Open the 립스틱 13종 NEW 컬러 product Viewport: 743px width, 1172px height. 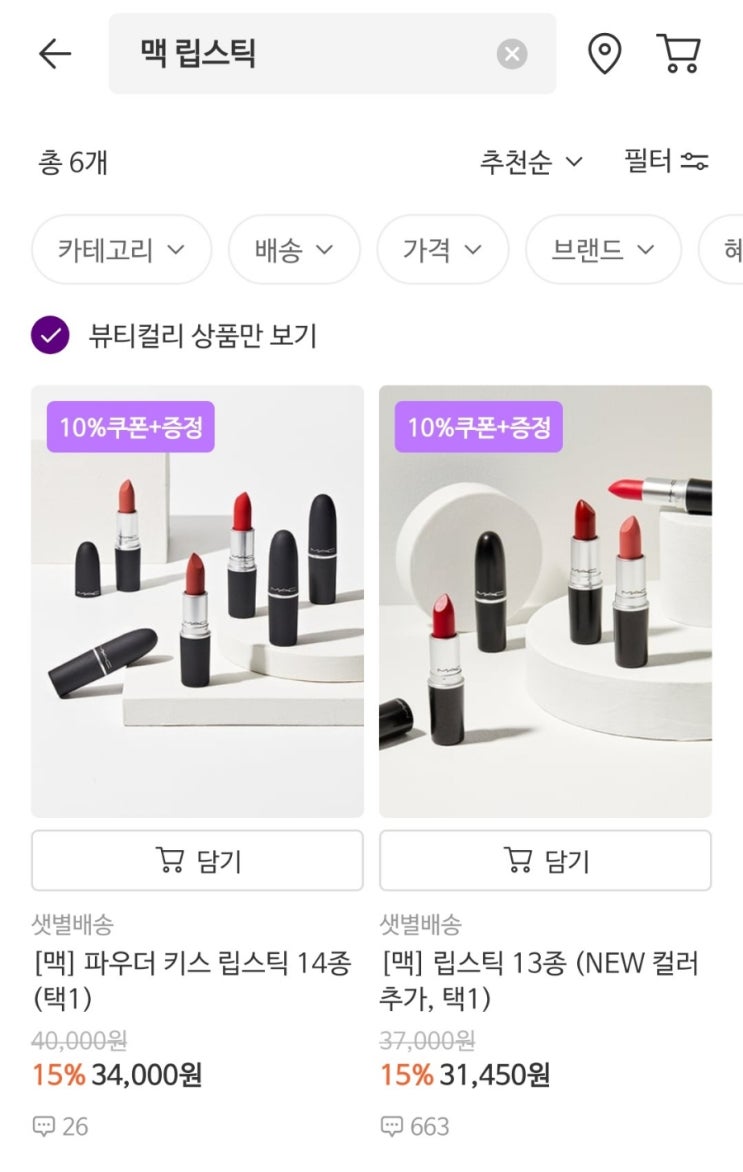point(545,601)
